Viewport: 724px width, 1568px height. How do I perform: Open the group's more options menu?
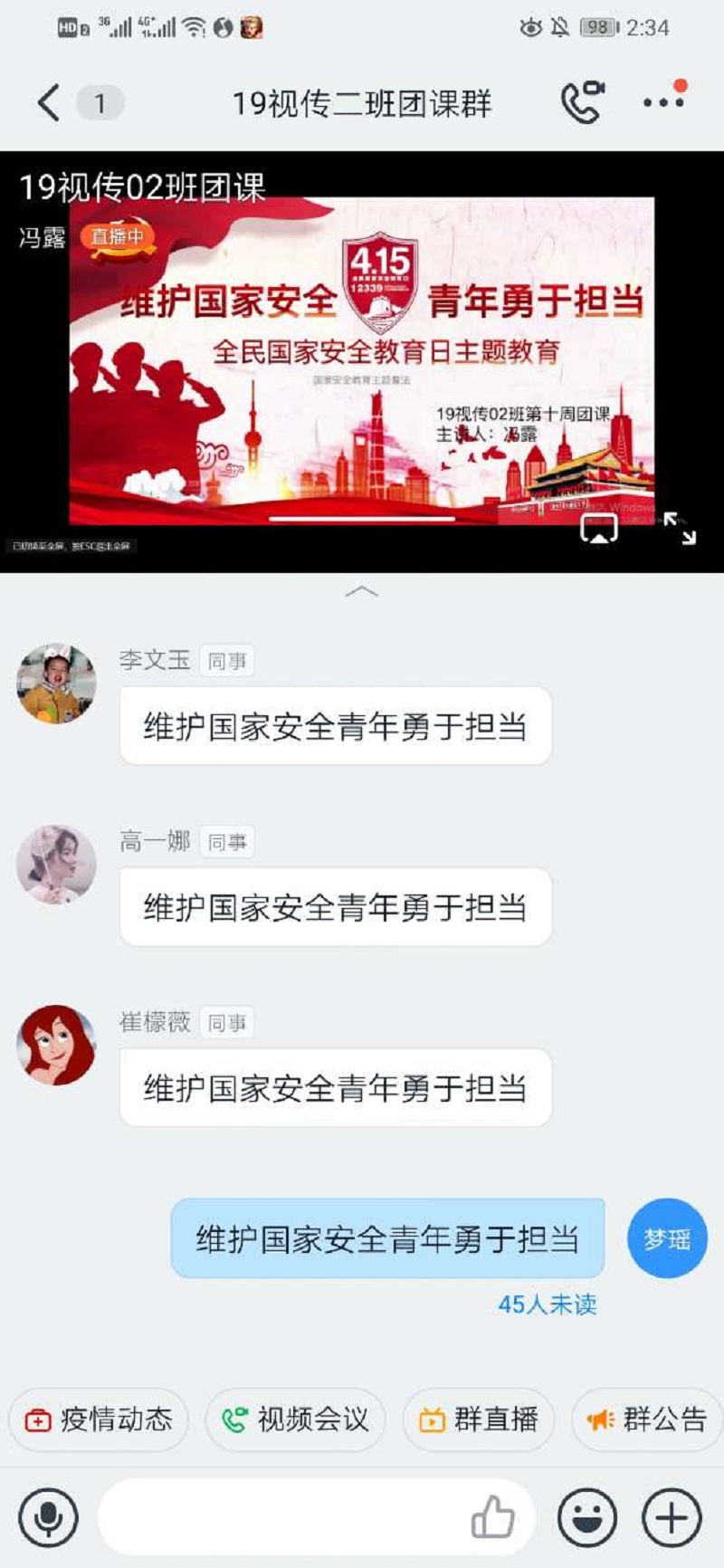(x=663, y=101)
